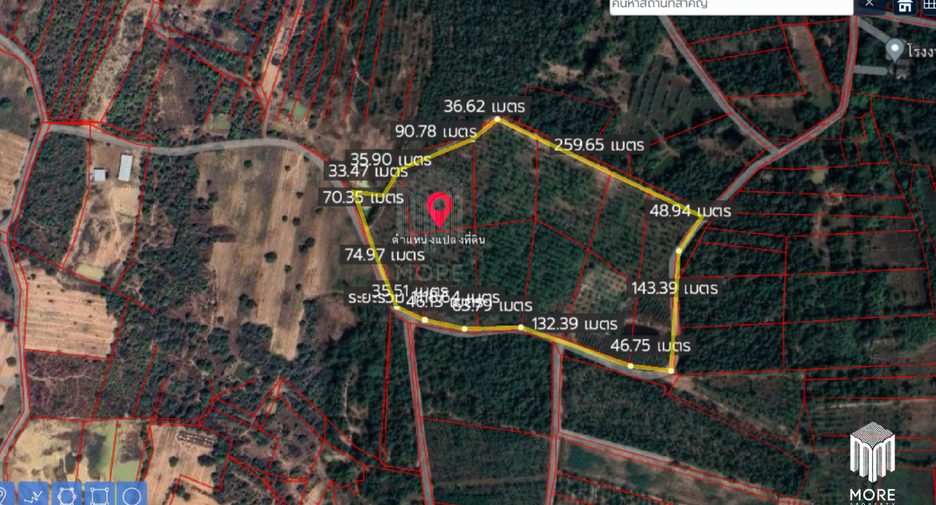Select the circle drawing tool
The image size is (936, 505).
(x=132, y=494)
